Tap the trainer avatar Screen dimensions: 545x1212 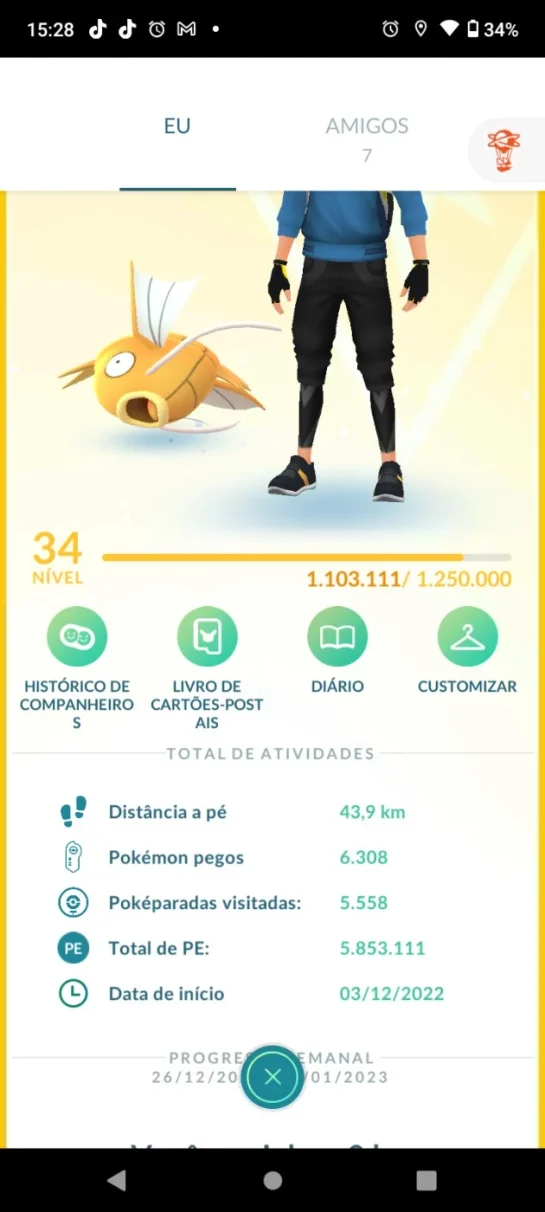coord(349,345)
